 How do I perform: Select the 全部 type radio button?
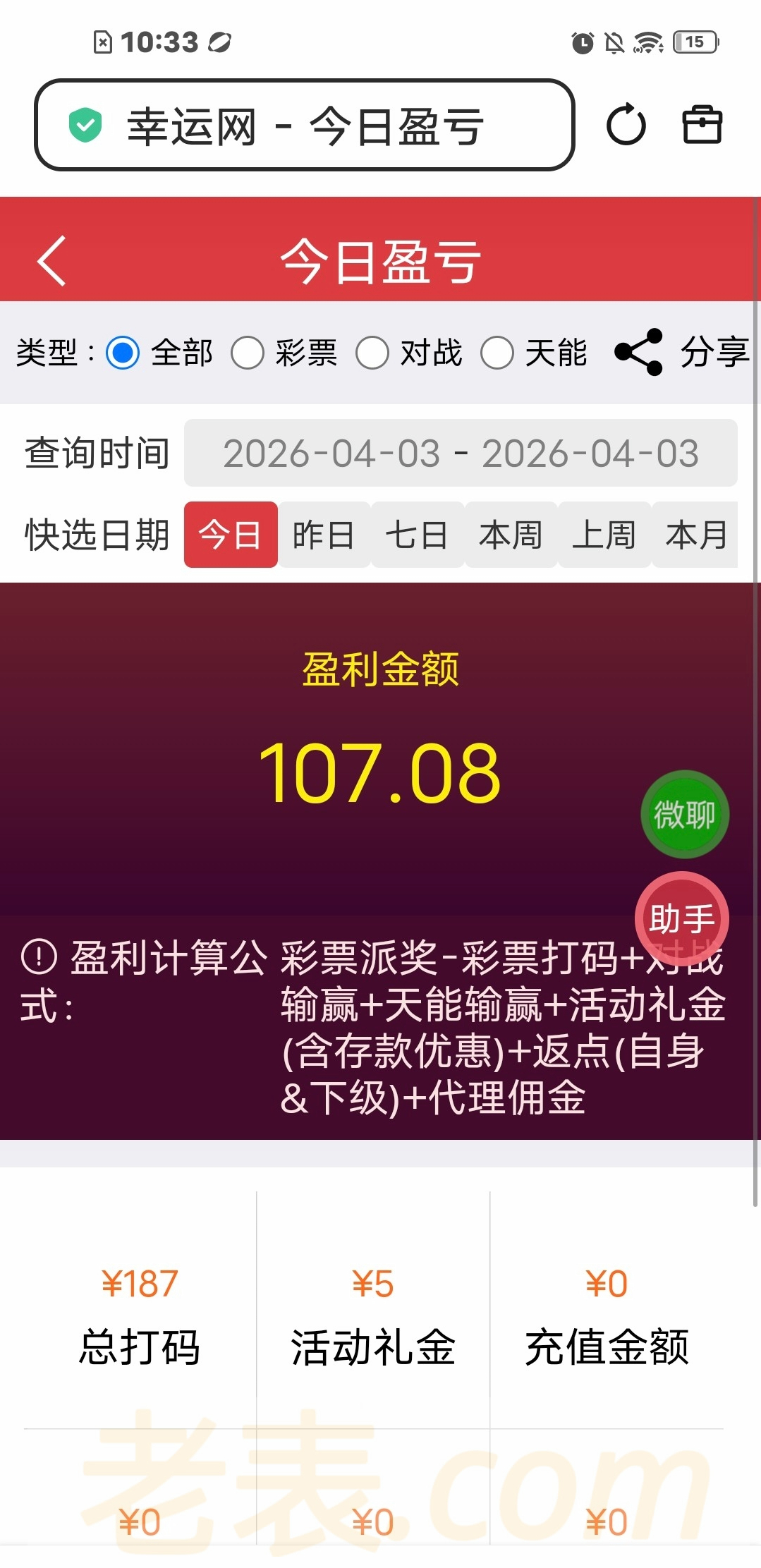point(123,353)
